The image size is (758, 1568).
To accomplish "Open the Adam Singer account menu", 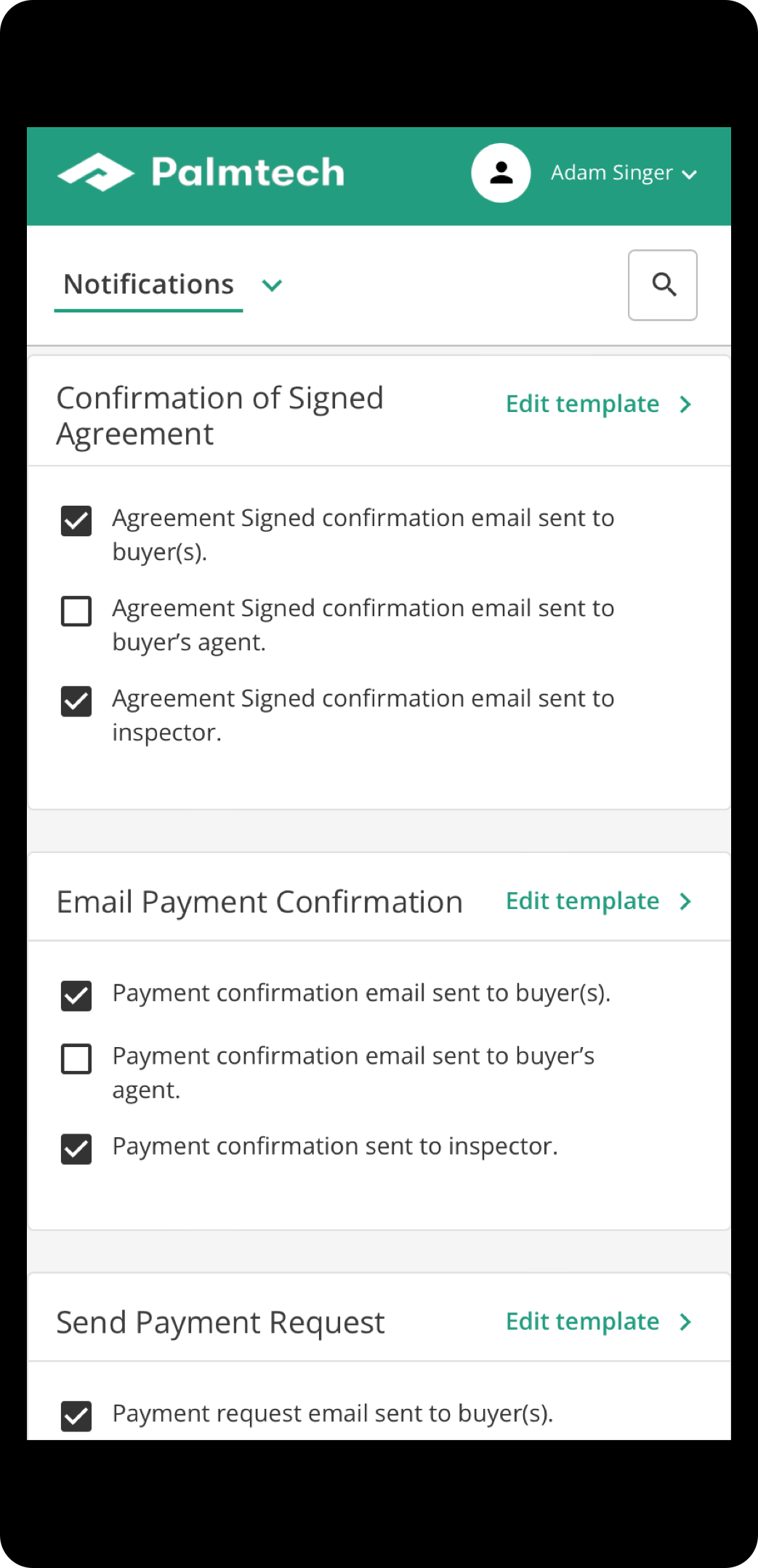I will [624, 173].
